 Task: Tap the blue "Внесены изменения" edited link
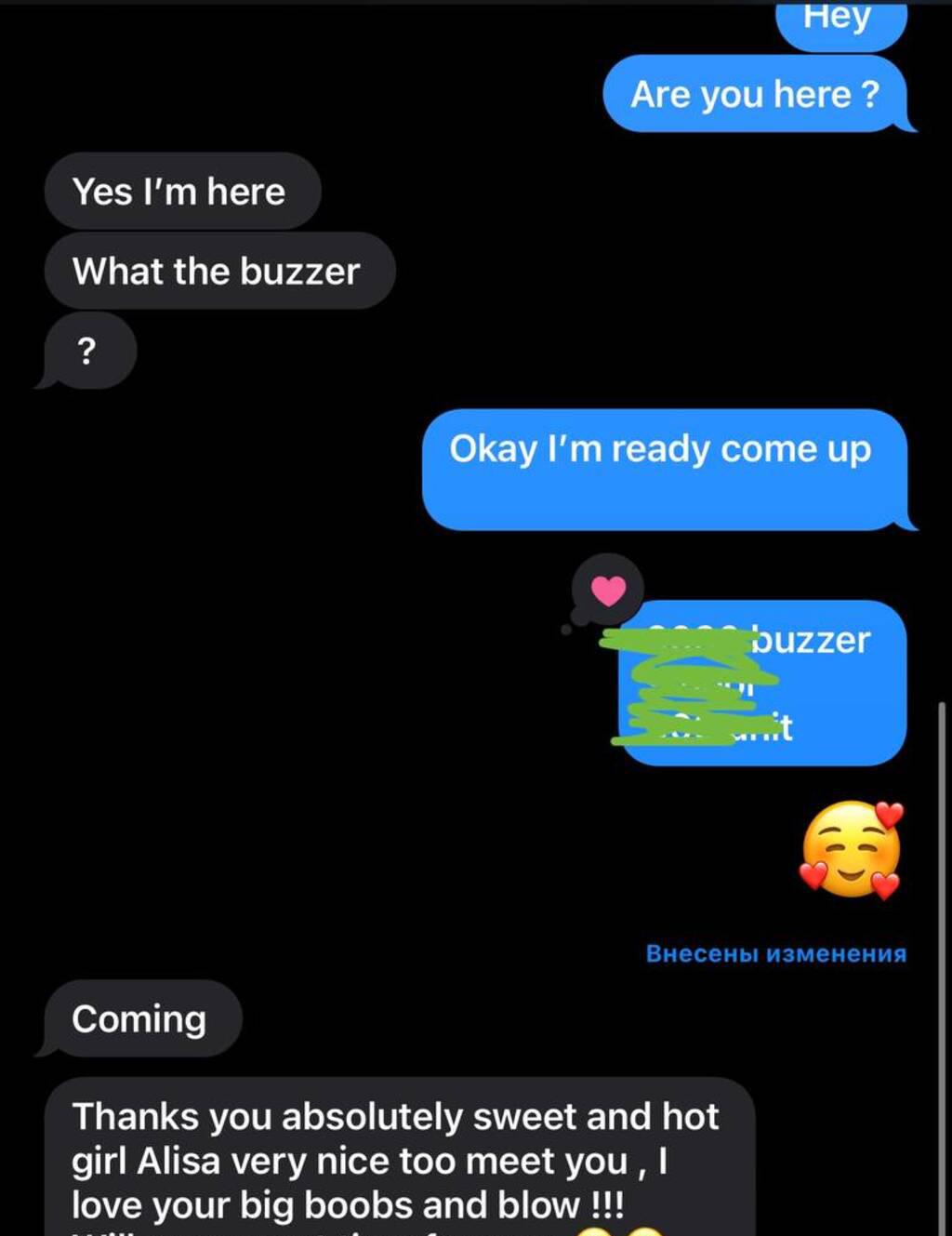point(775,953)
